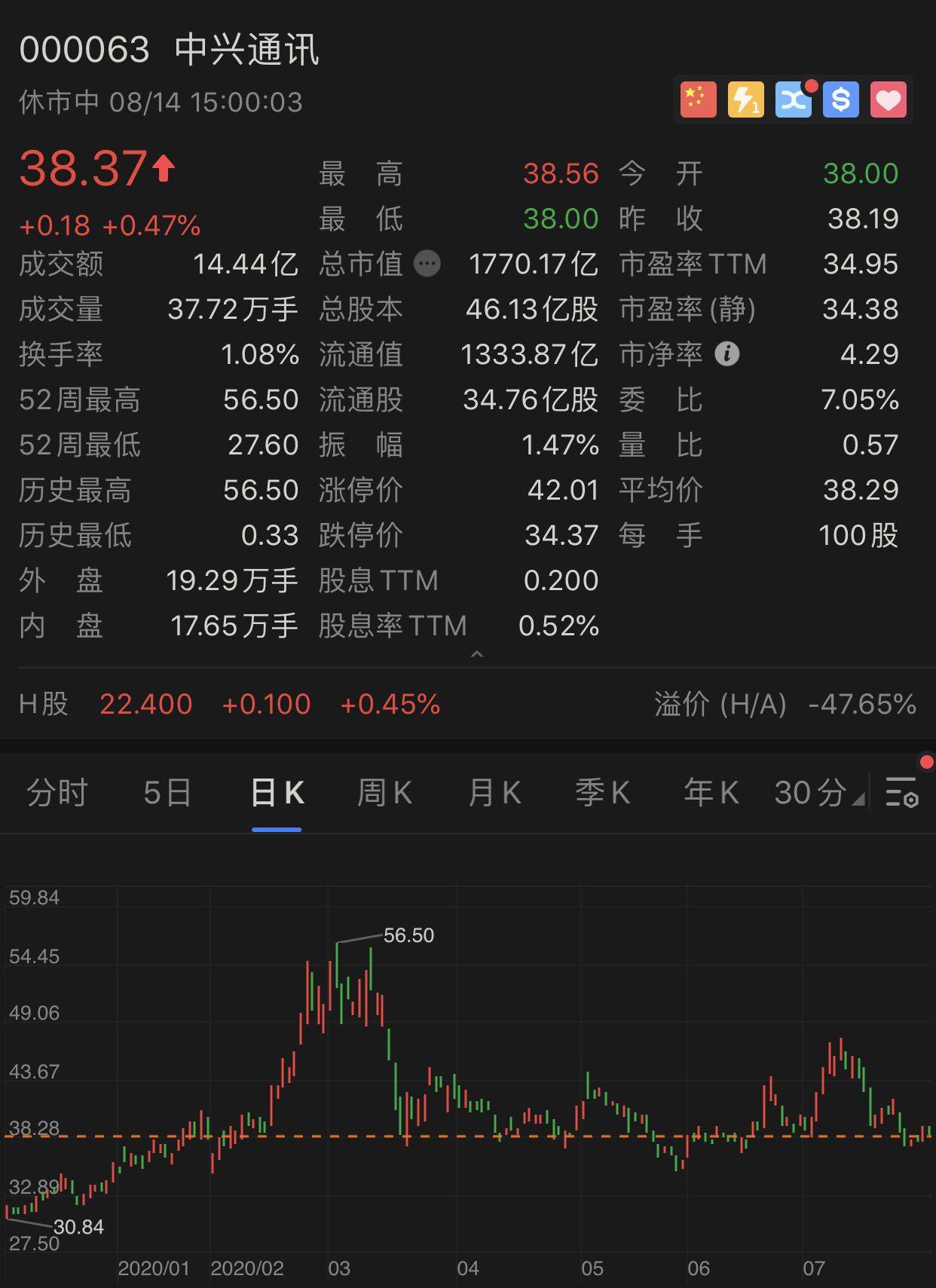Toggle the heart watchlist favorite icon
The width and height of the screenshot is (936, 1288).
[888, 99]
